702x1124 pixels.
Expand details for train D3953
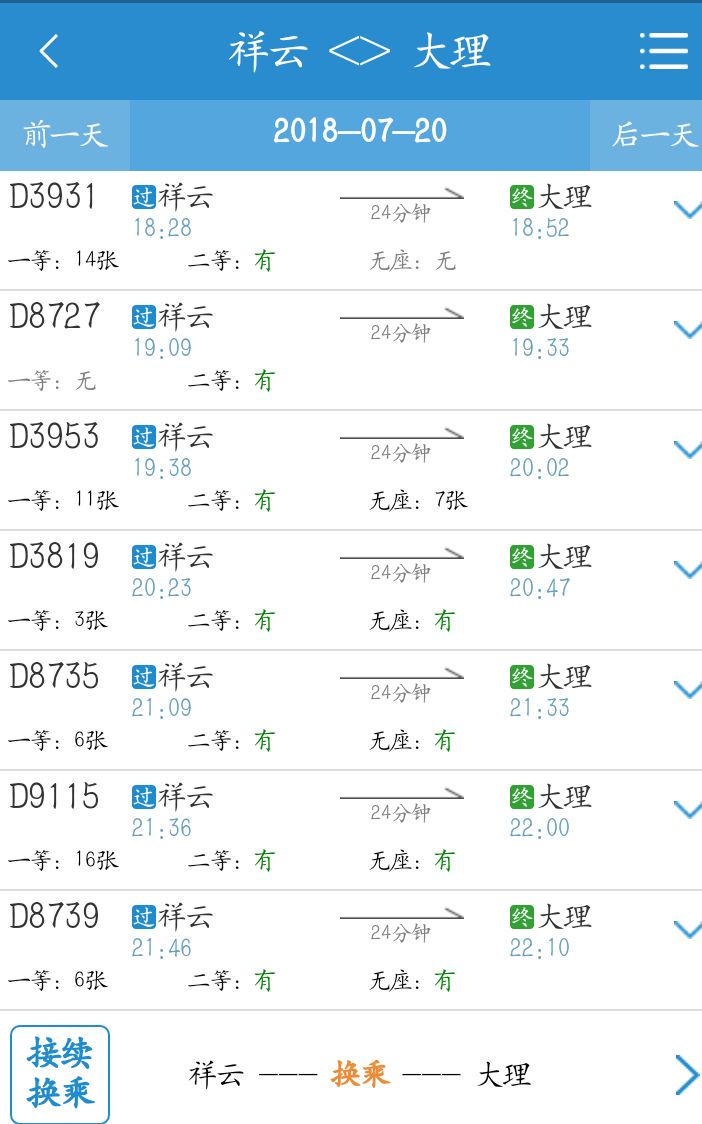click(x=687, y=449)
